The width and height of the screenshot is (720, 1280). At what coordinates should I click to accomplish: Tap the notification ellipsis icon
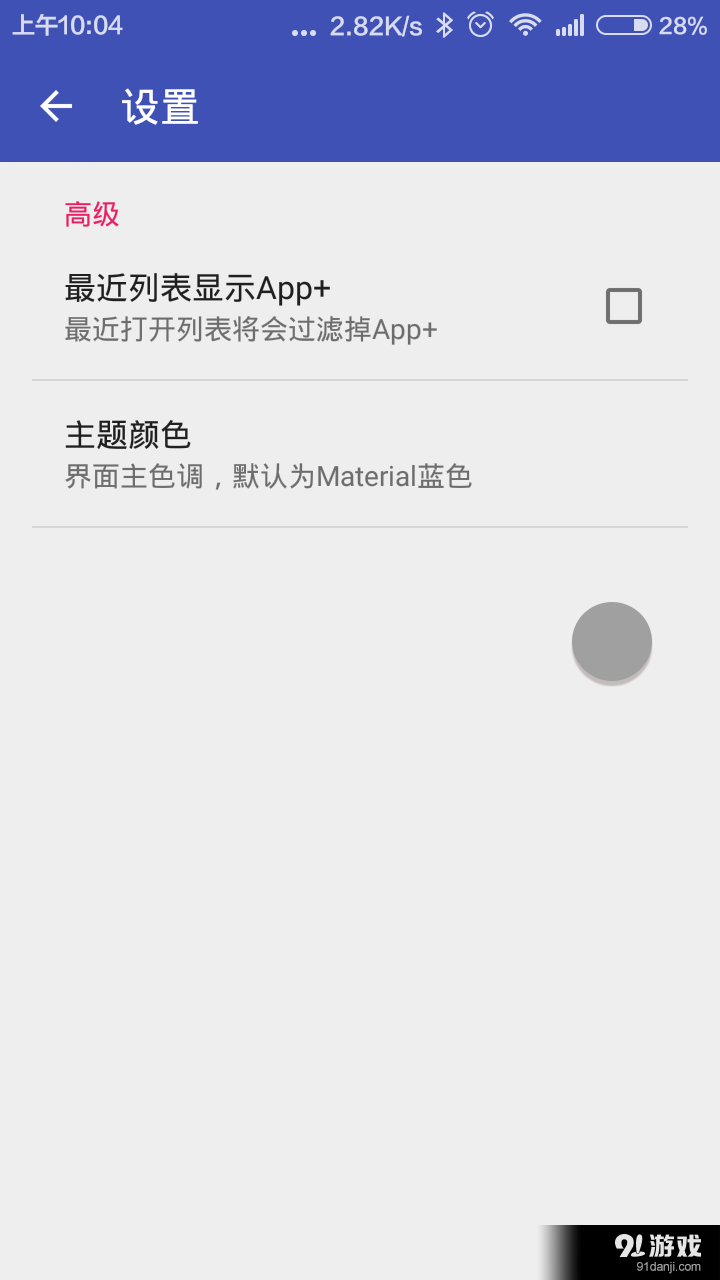click(x=303, y=30)
